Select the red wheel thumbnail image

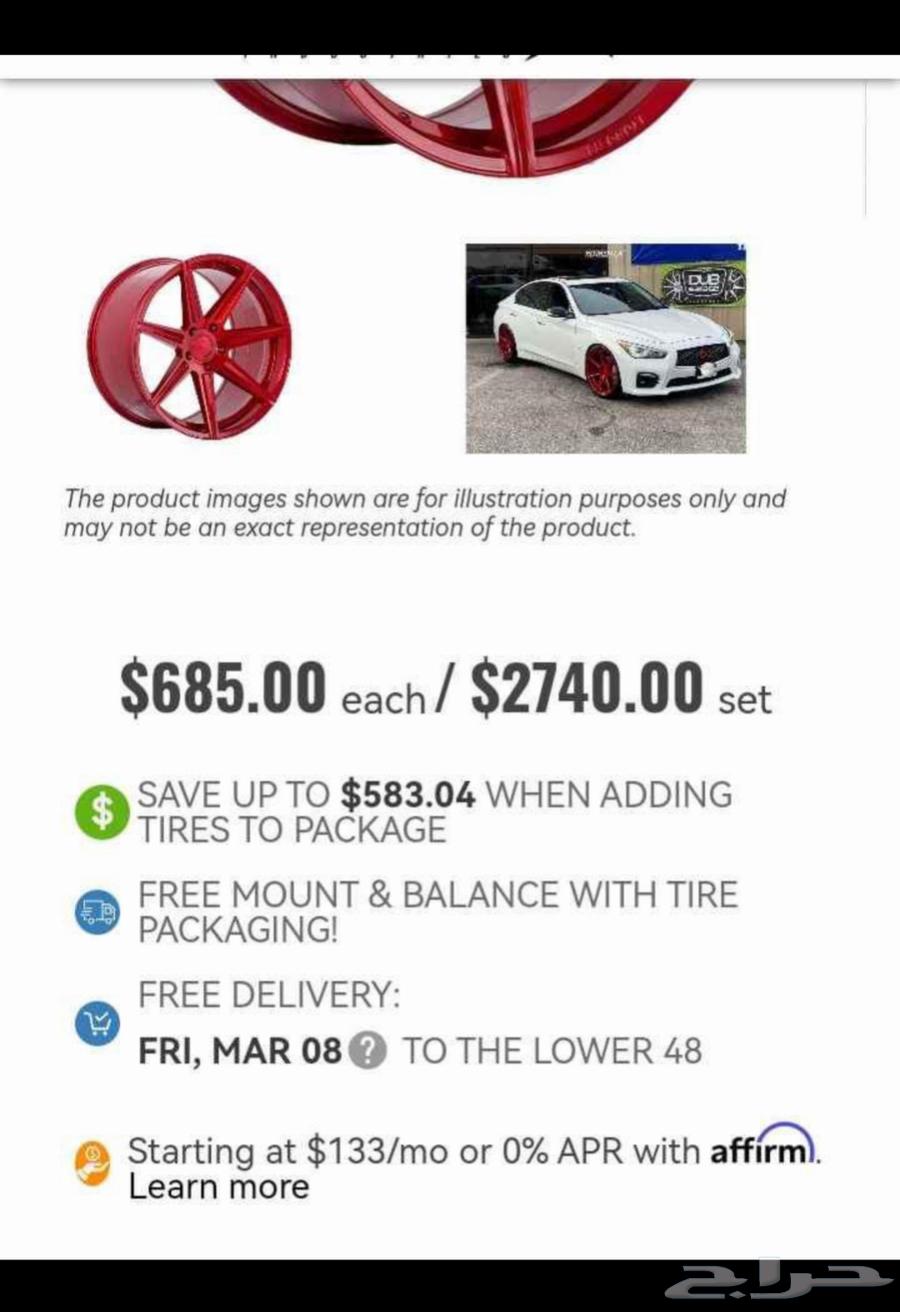point(189,346)
